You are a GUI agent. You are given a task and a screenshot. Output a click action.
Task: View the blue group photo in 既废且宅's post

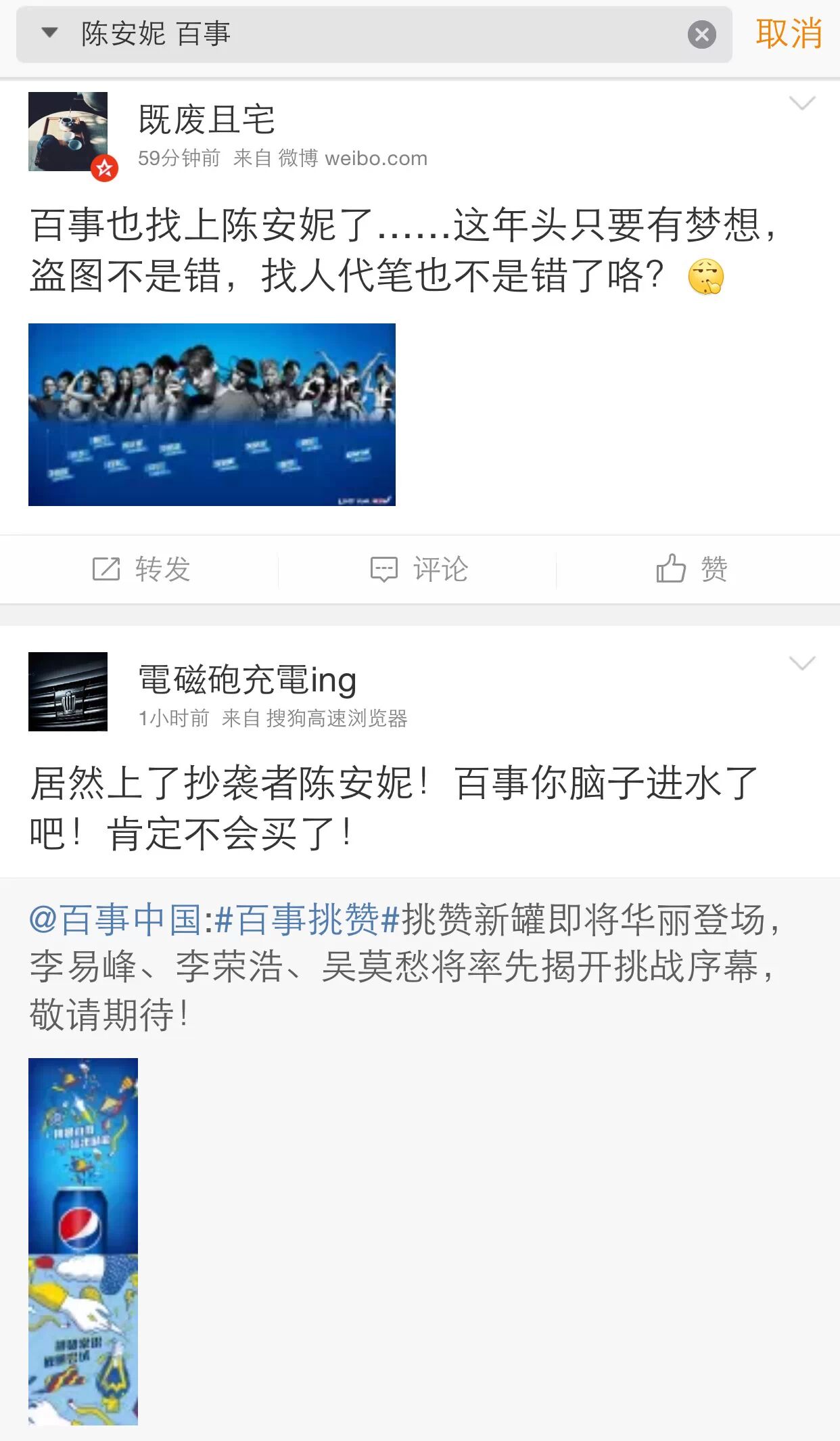pyautogui.click(x=212, y=414)
